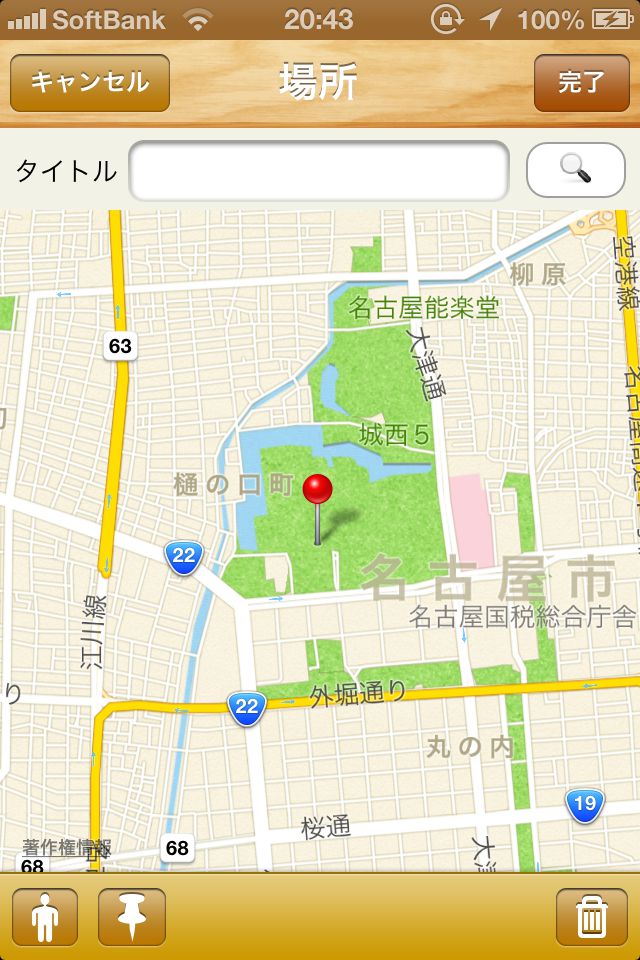The width and height of the screenshot is (640, 960).
Task: Select the red pin on the map
Action: tap(318, 491)
